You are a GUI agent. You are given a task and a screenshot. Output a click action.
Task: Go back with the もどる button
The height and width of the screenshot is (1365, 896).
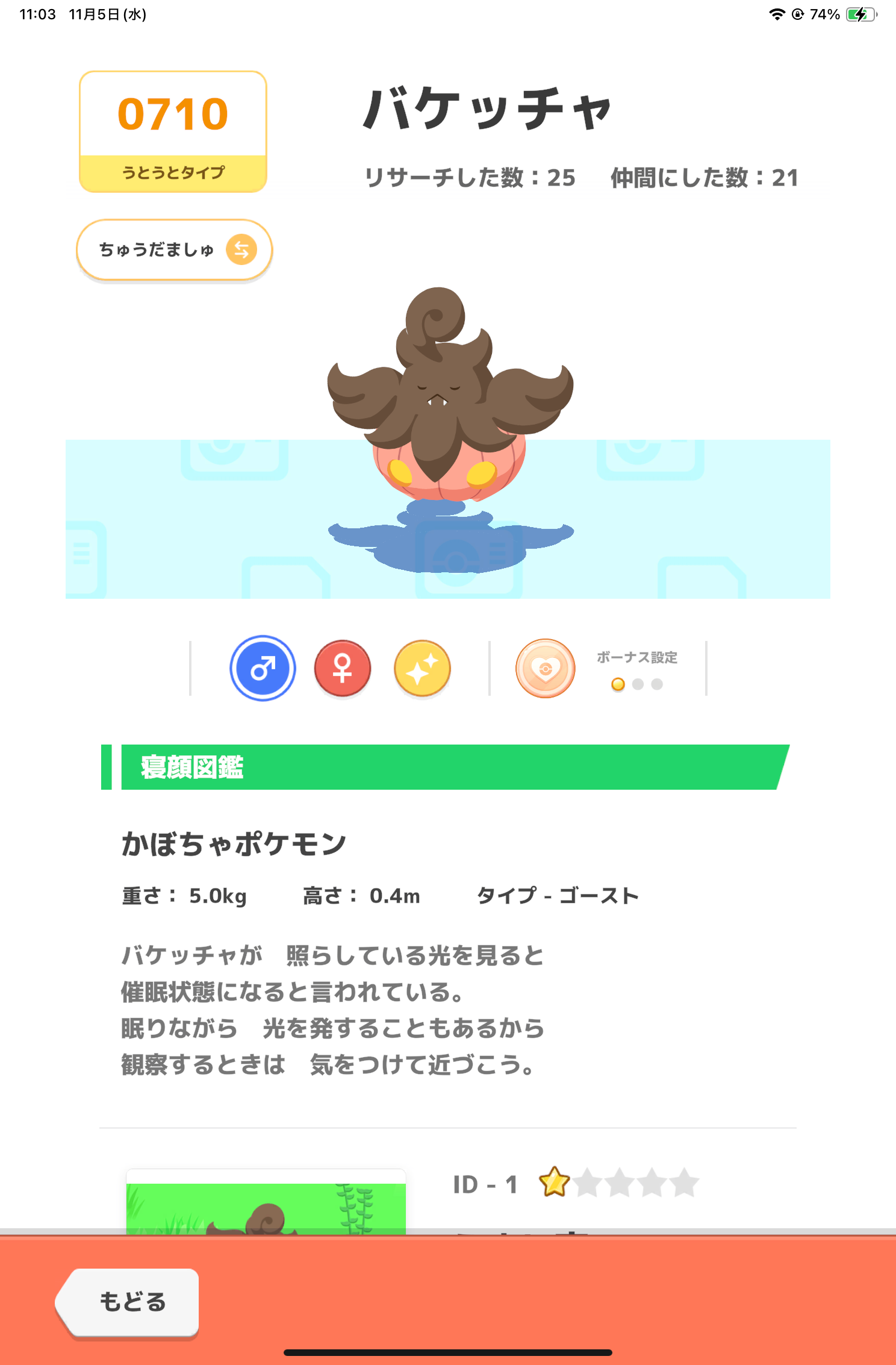click(x=131, y=1301)
